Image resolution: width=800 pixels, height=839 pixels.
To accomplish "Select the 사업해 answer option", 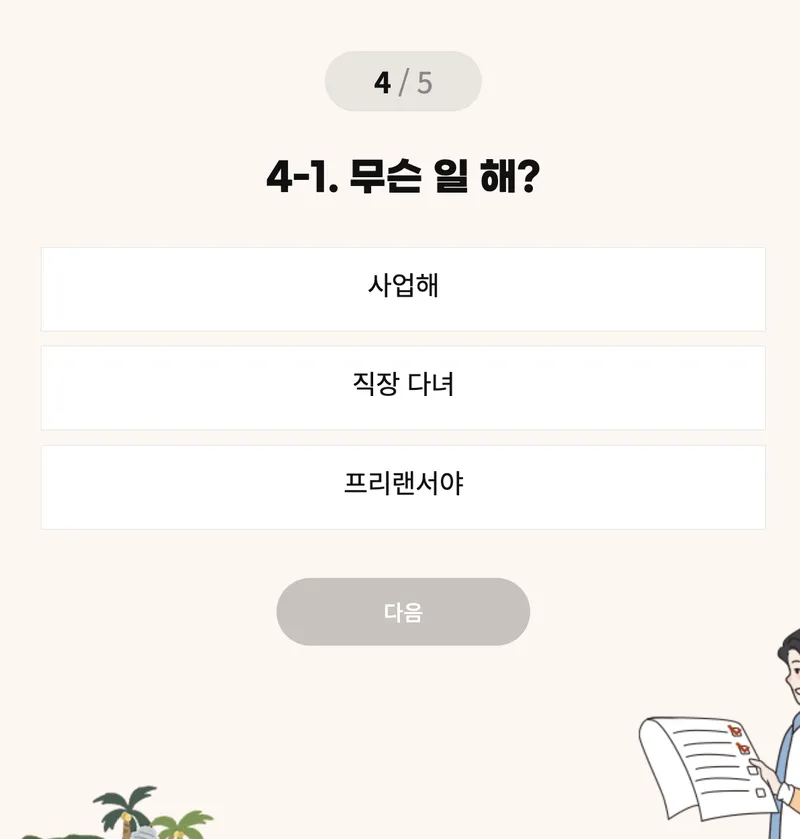I will point(403,288).
